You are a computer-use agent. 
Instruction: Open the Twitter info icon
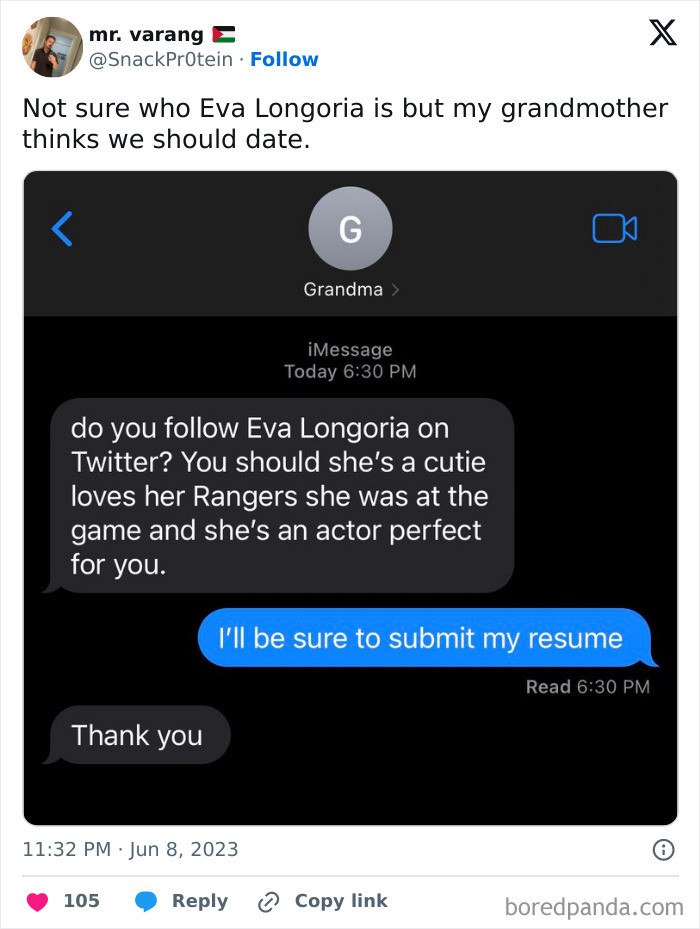tap(662, 850)
